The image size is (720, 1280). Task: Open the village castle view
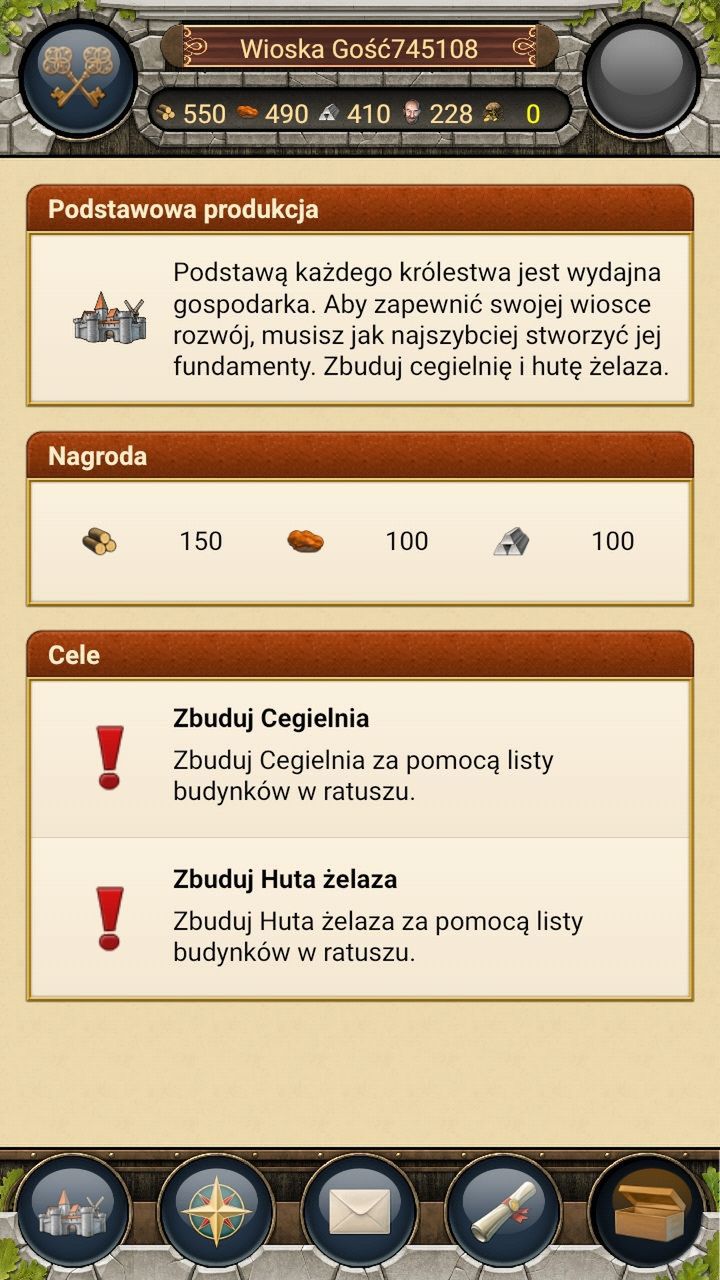point(73,1210)
